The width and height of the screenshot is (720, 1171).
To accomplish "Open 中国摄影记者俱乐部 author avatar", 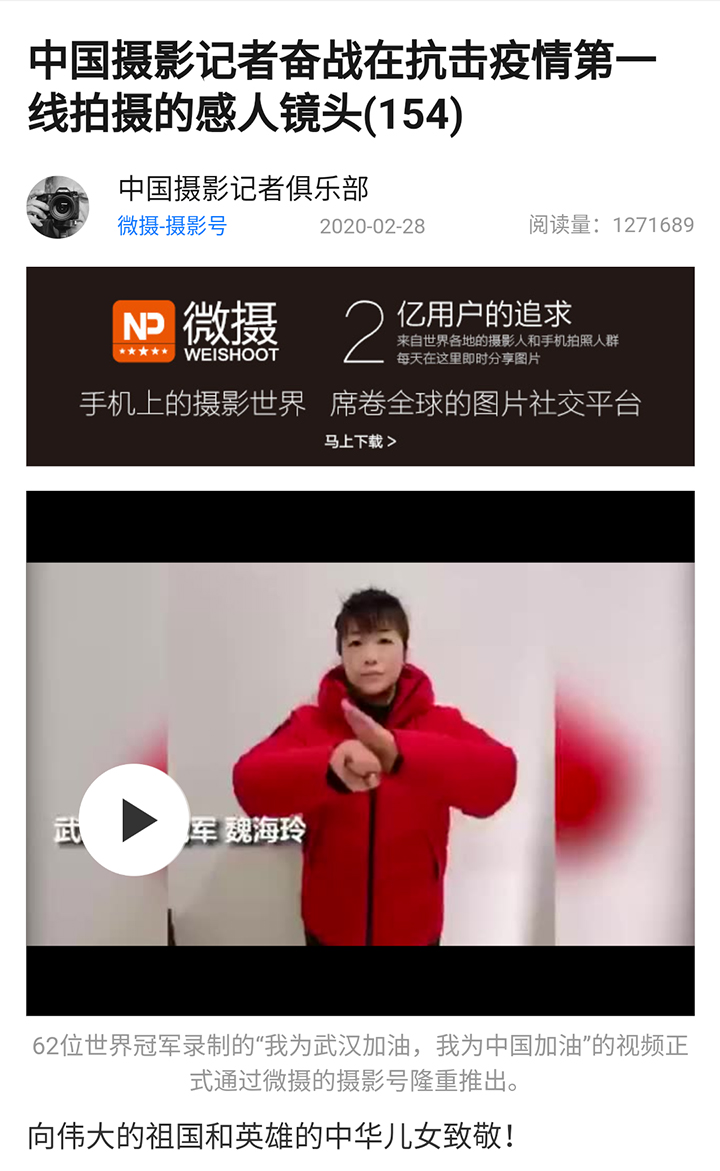I will click(58, 208).
